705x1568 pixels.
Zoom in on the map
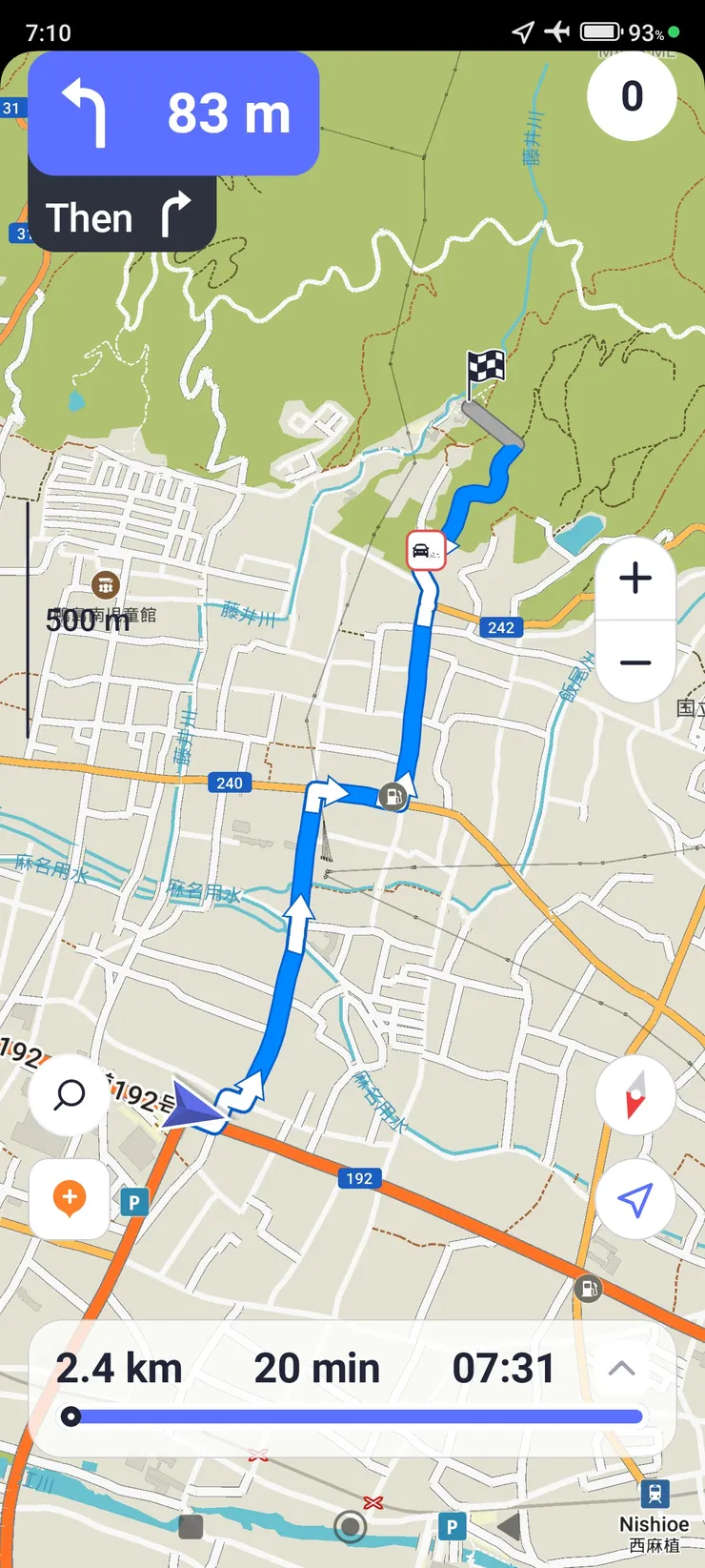[635, 579]
